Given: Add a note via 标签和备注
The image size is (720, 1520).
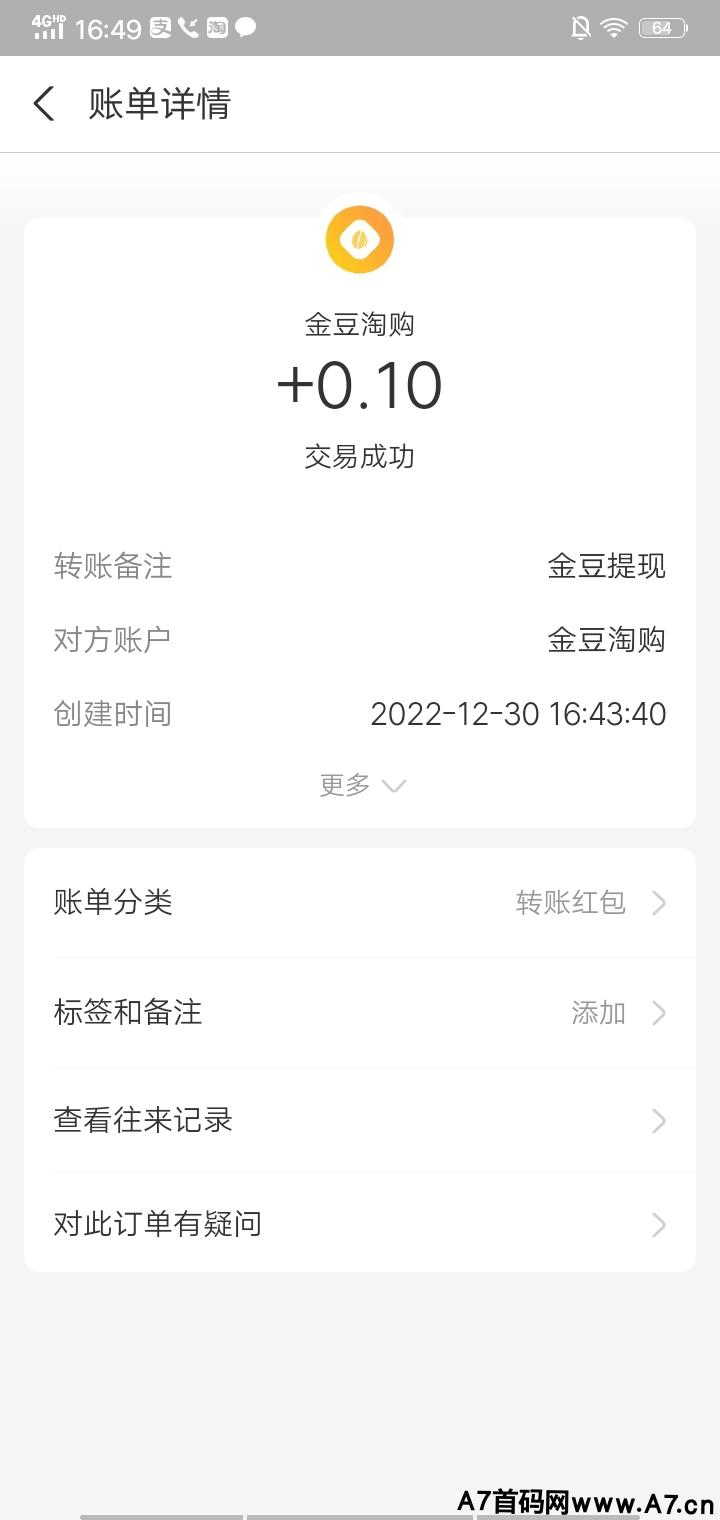Looking at the screenshot, I should (x=360, y=1013).
